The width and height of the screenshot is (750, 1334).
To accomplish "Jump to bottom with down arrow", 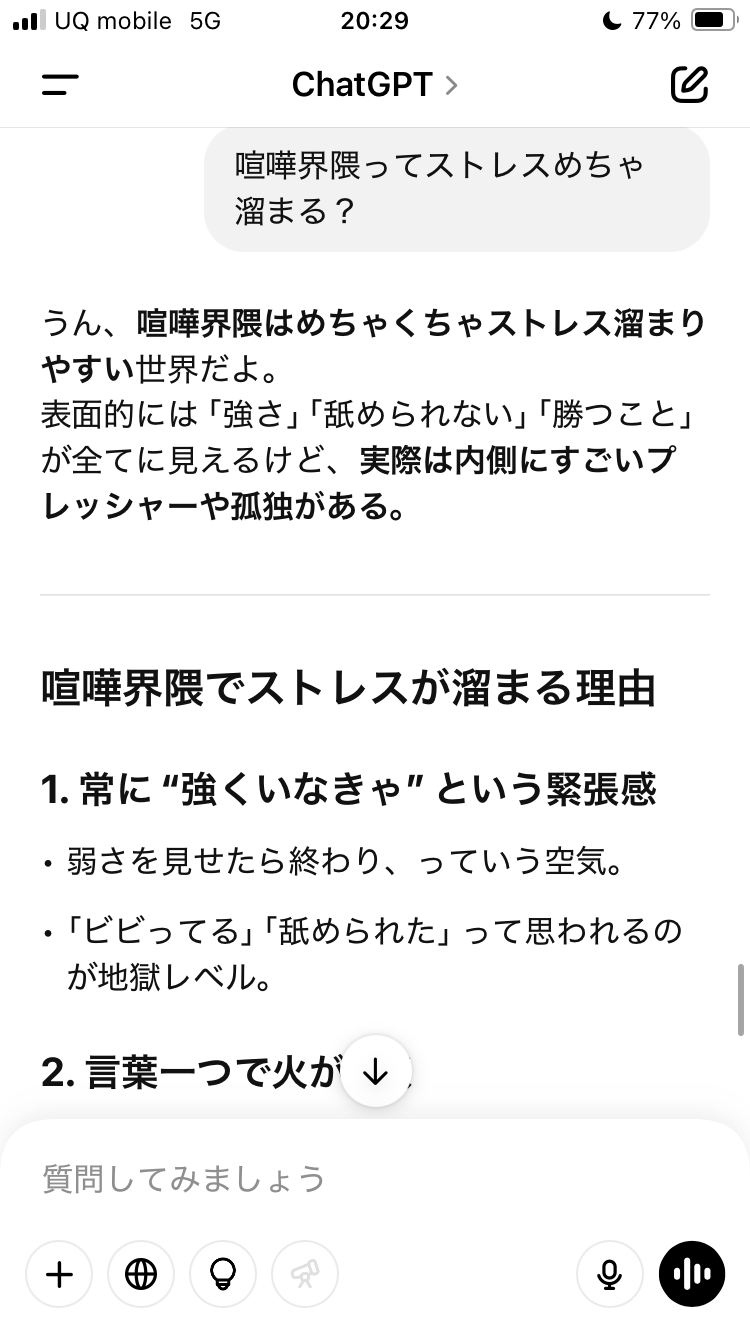I will tap(376, 1071).
